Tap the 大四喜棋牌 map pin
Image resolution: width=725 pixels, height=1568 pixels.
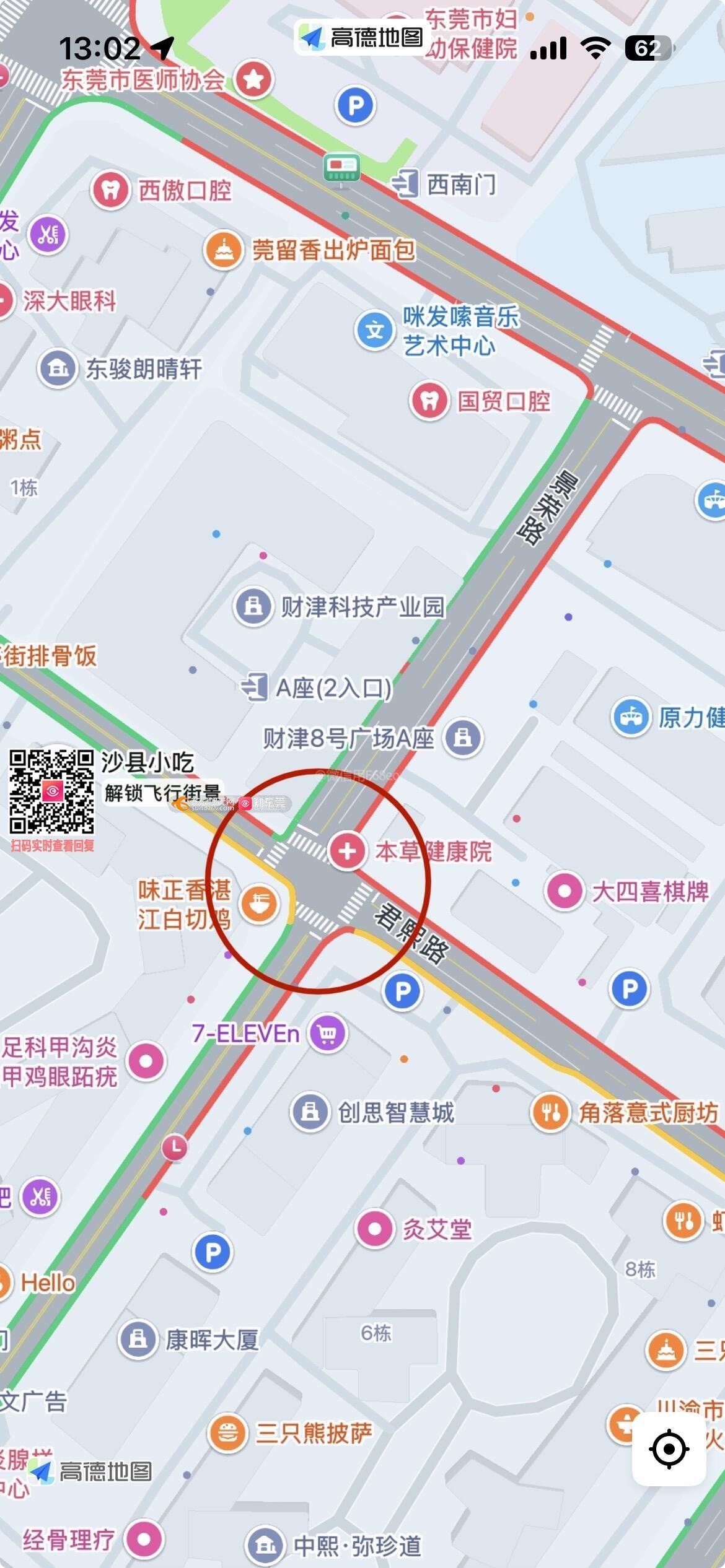(x=565, y=891)
